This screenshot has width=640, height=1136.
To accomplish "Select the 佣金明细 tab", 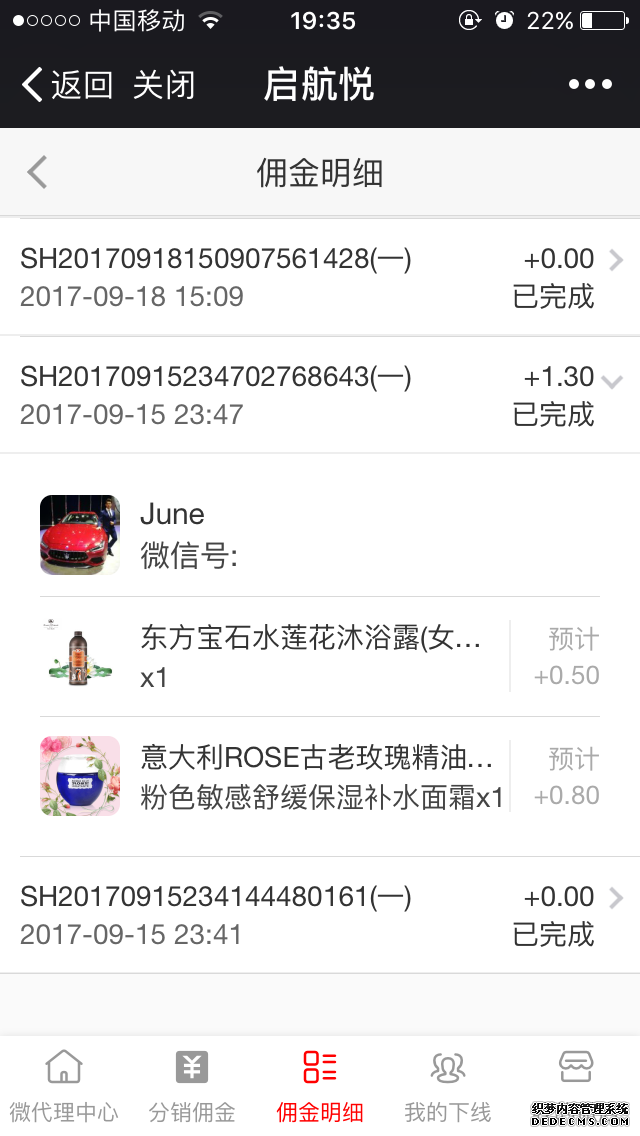I will click(320, 1085).
